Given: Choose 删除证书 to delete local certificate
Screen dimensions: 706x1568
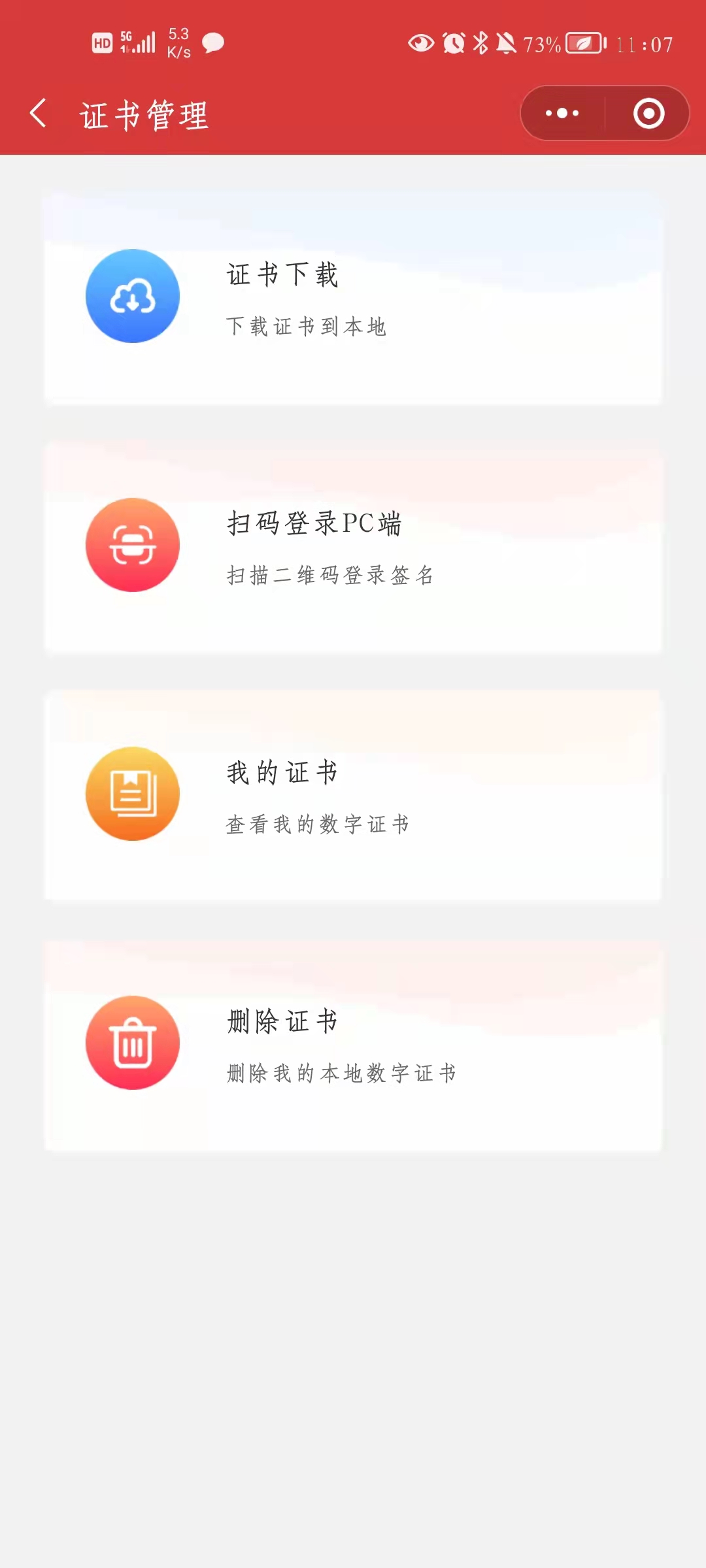Looking at the screenshot, I should coord(353,1044).
